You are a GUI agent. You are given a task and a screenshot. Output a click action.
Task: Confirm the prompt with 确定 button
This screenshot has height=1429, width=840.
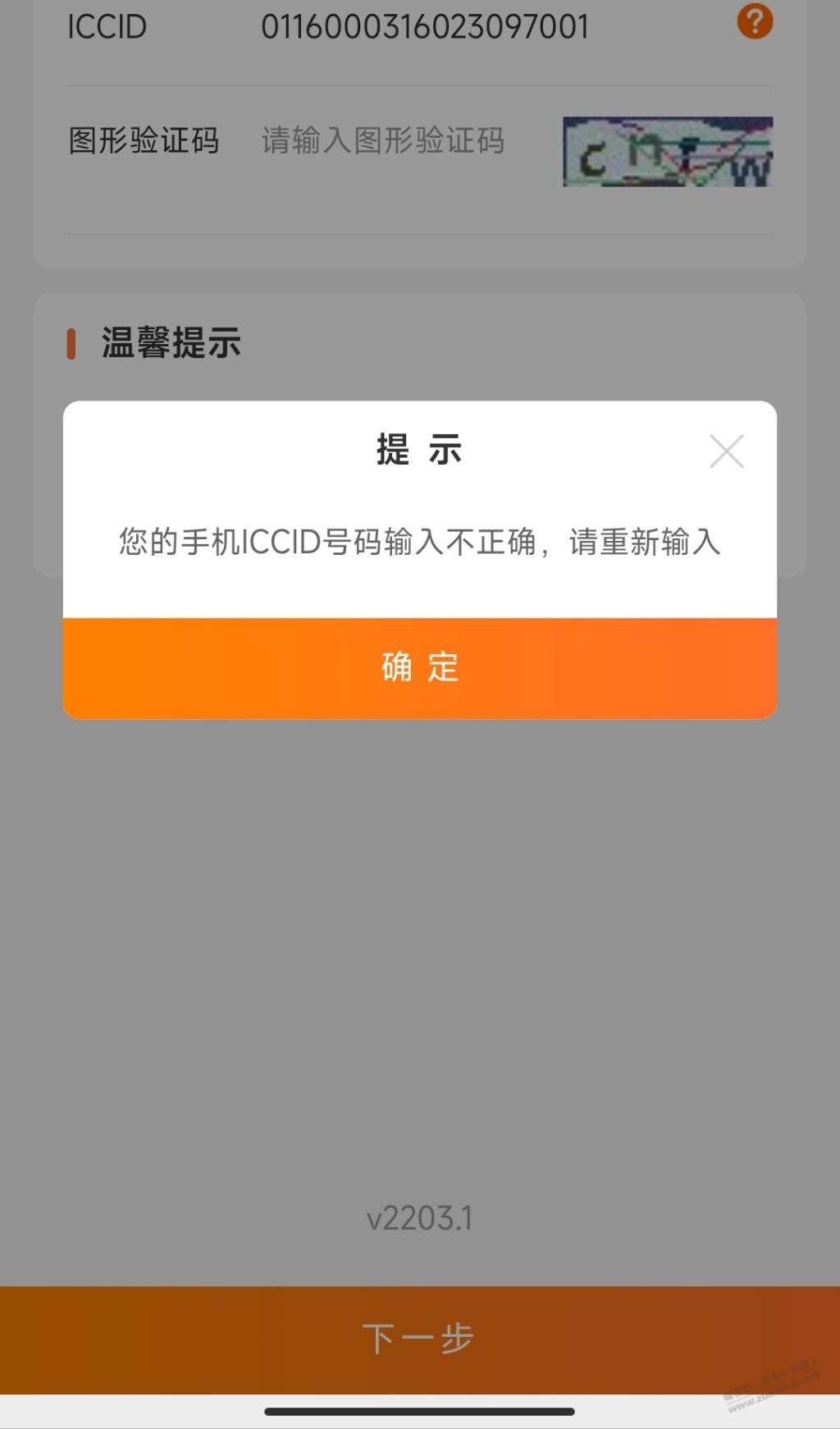[x=420, y=668]
